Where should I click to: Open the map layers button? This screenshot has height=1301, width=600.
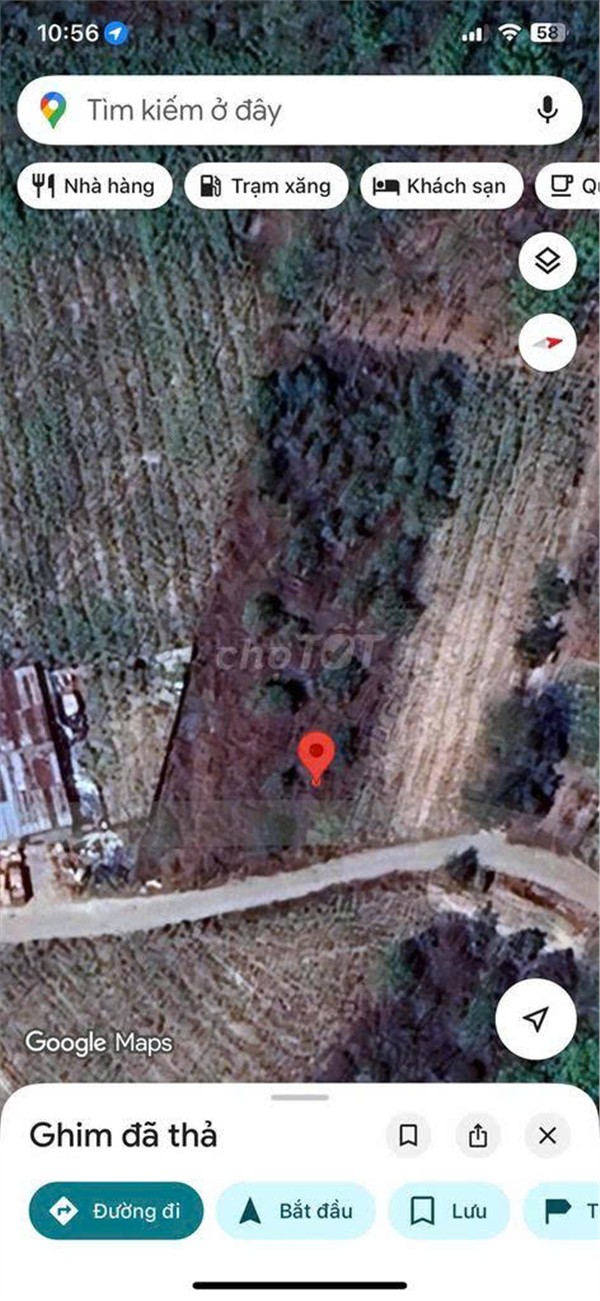point(547,263)
